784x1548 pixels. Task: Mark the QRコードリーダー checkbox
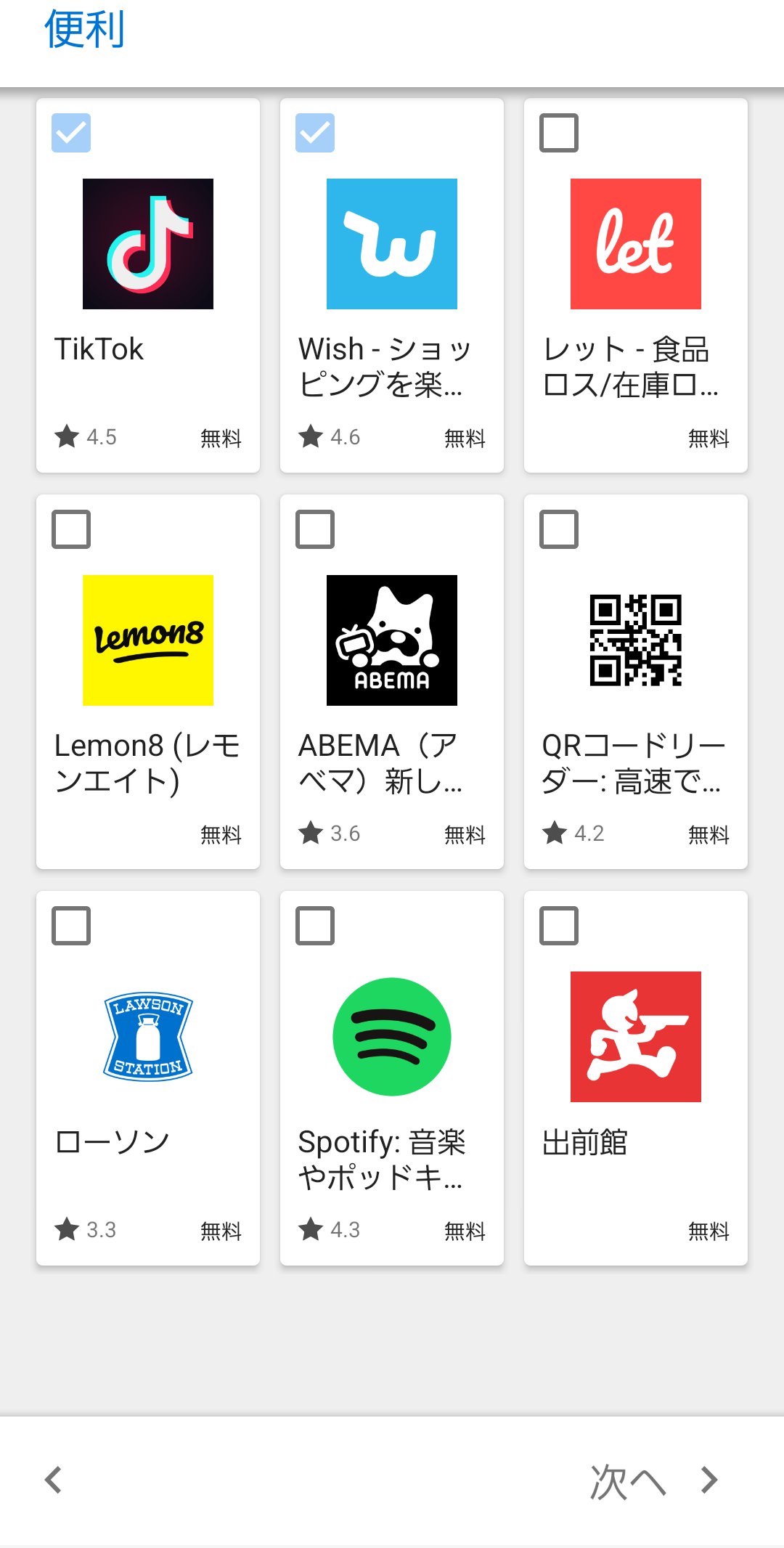click(559, 529)
